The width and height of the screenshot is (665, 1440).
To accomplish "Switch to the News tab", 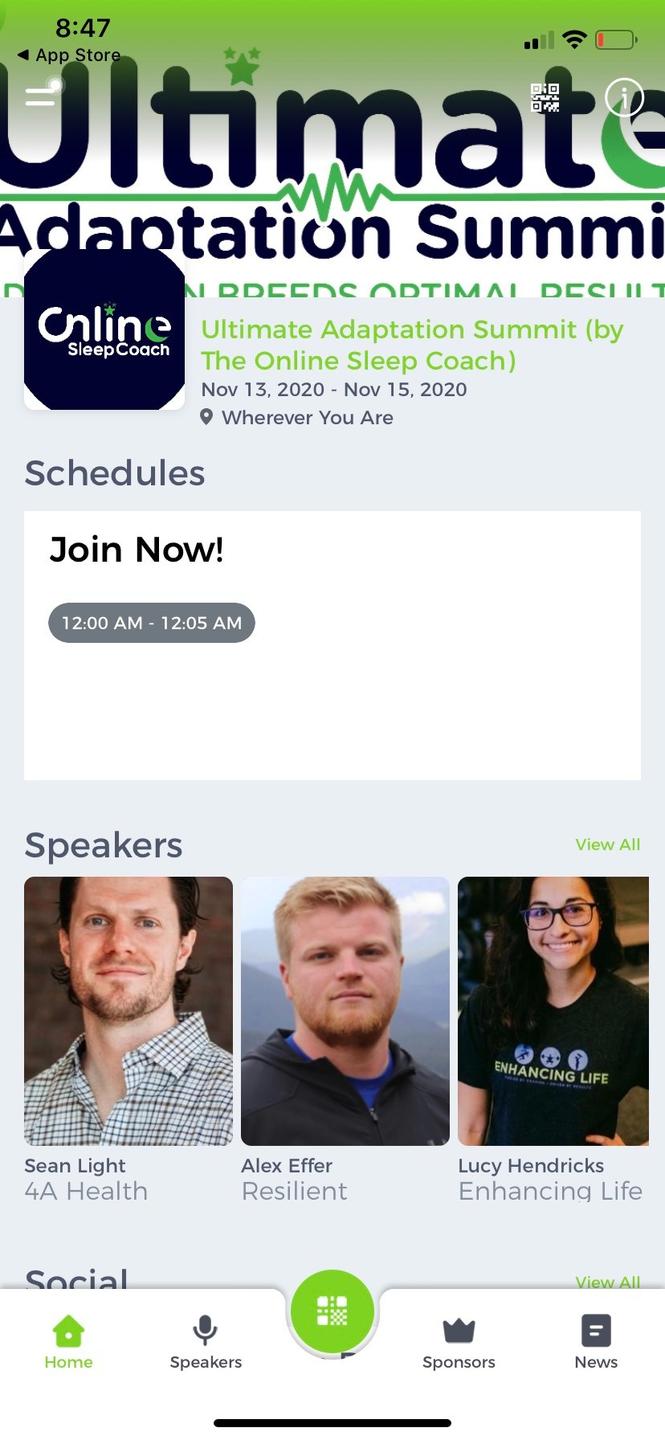I will [596, 1343].
